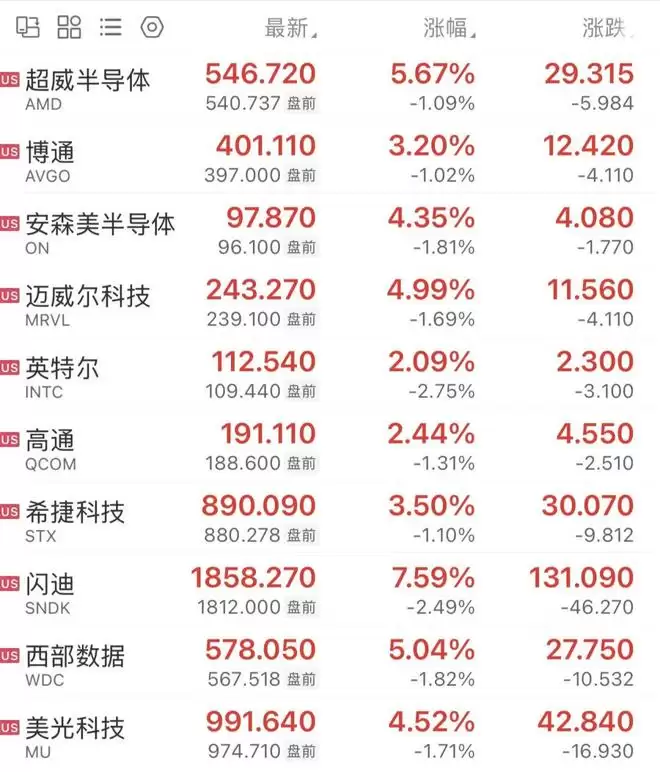The height and width of the screenshot is (772, 660).
Task: Sort by 最新 price column
Action: click(290, 28)
